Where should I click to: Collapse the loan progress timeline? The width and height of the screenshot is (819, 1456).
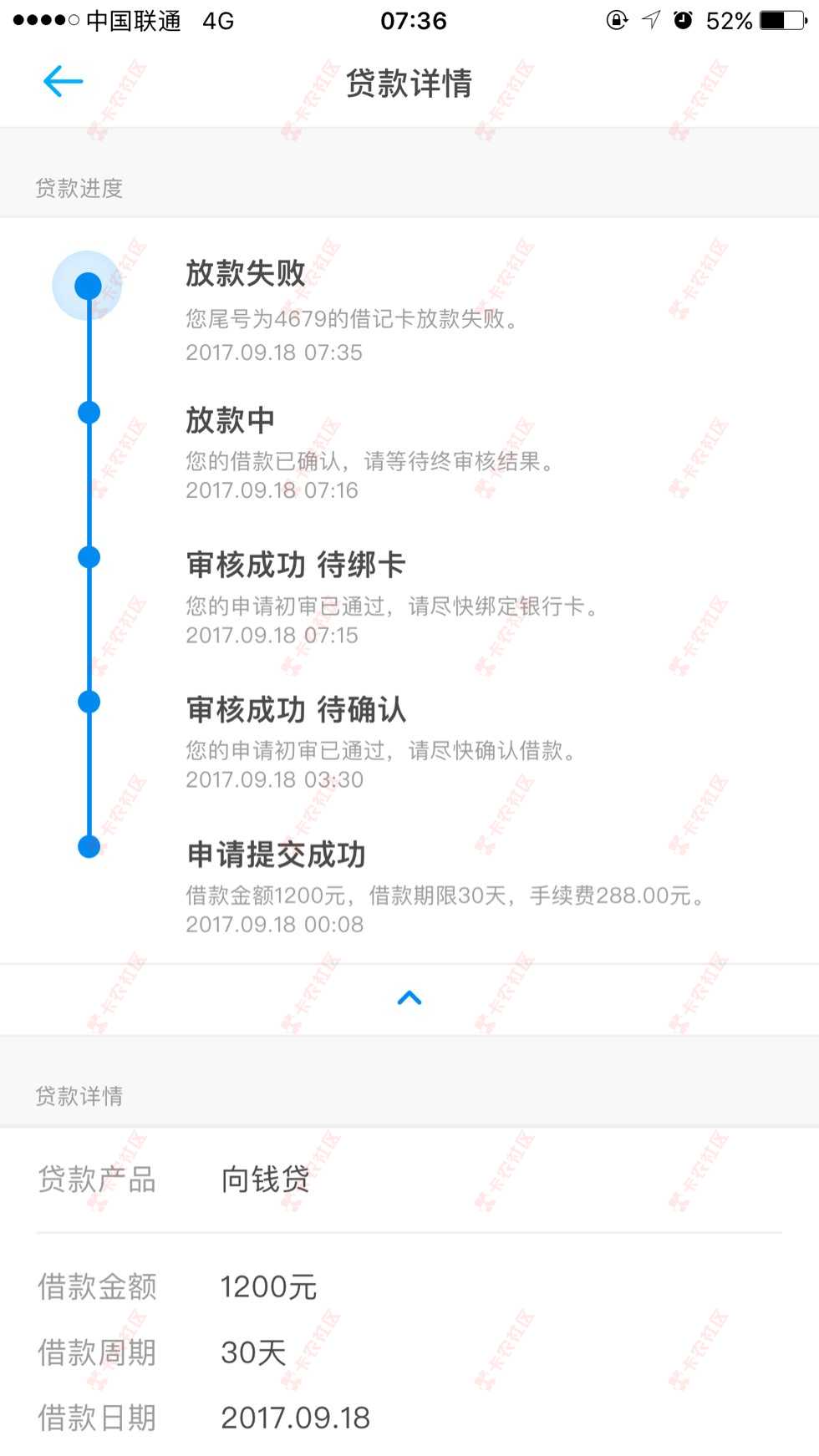(409, 998)
